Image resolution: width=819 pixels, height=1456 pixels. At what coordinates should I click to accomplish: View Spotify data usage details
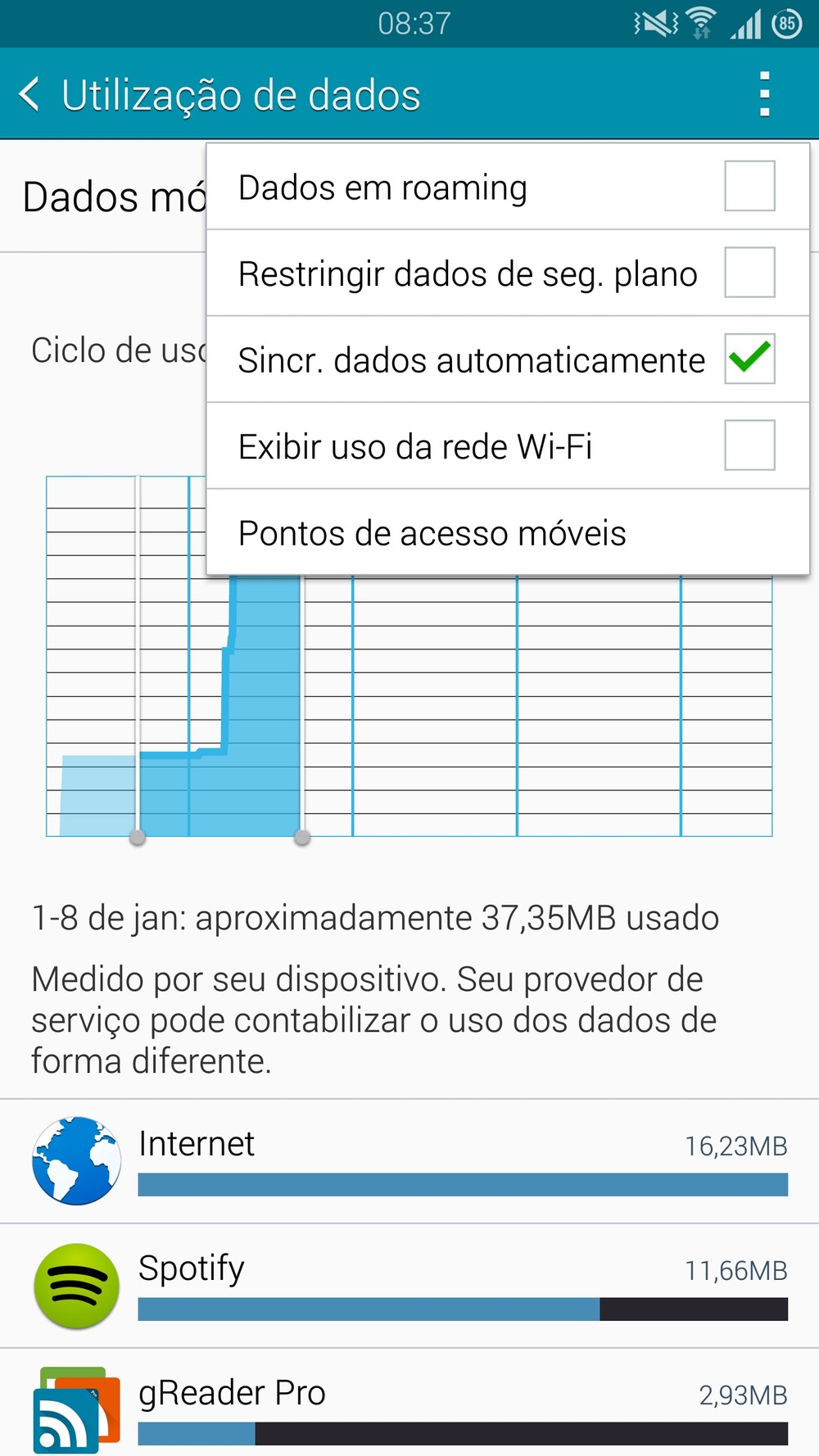point(409,1286)
